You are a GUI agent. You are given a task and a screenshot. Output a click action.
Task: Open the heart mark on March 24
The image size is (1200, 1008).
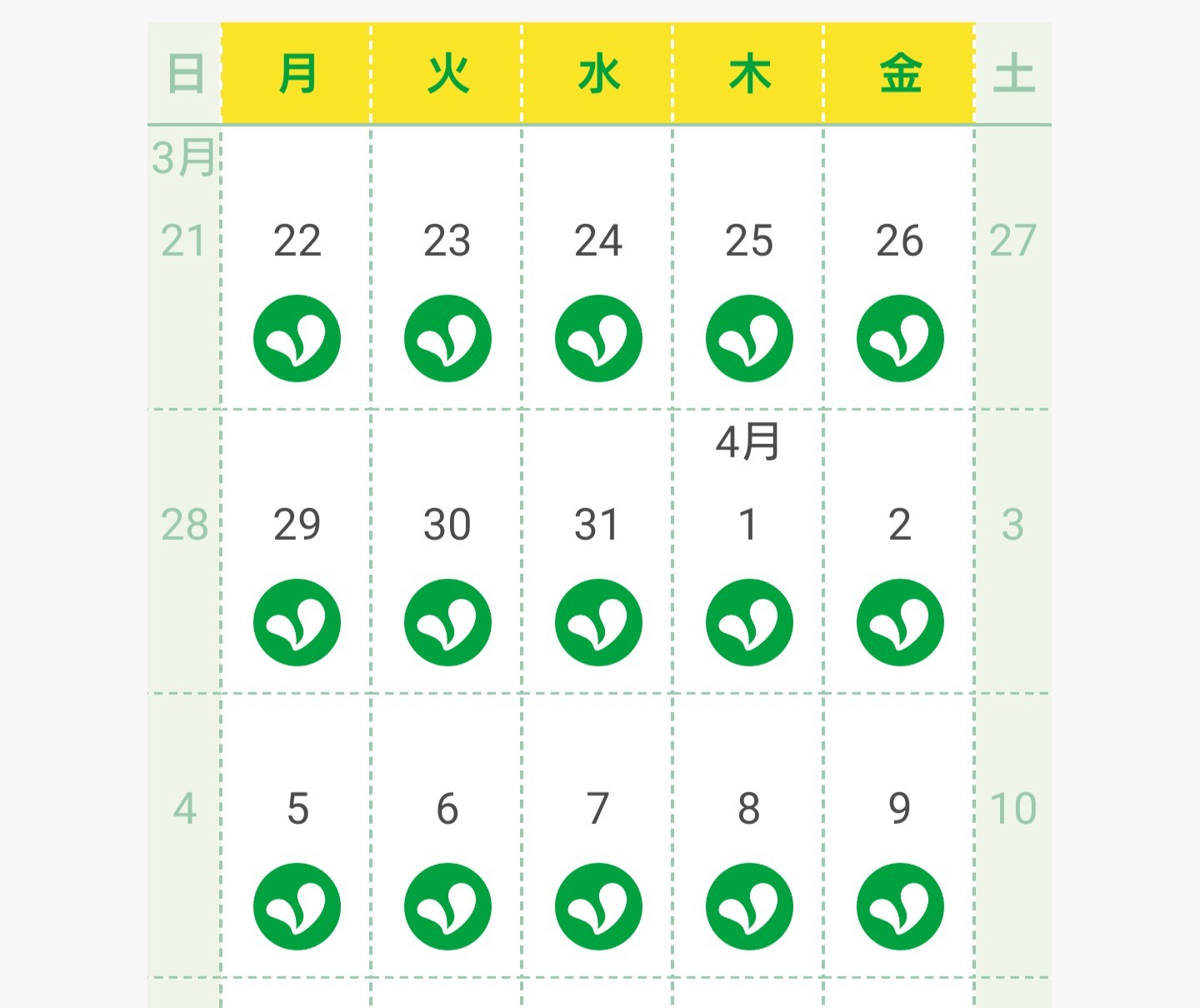pyautogui.click(x=598, y=338)
